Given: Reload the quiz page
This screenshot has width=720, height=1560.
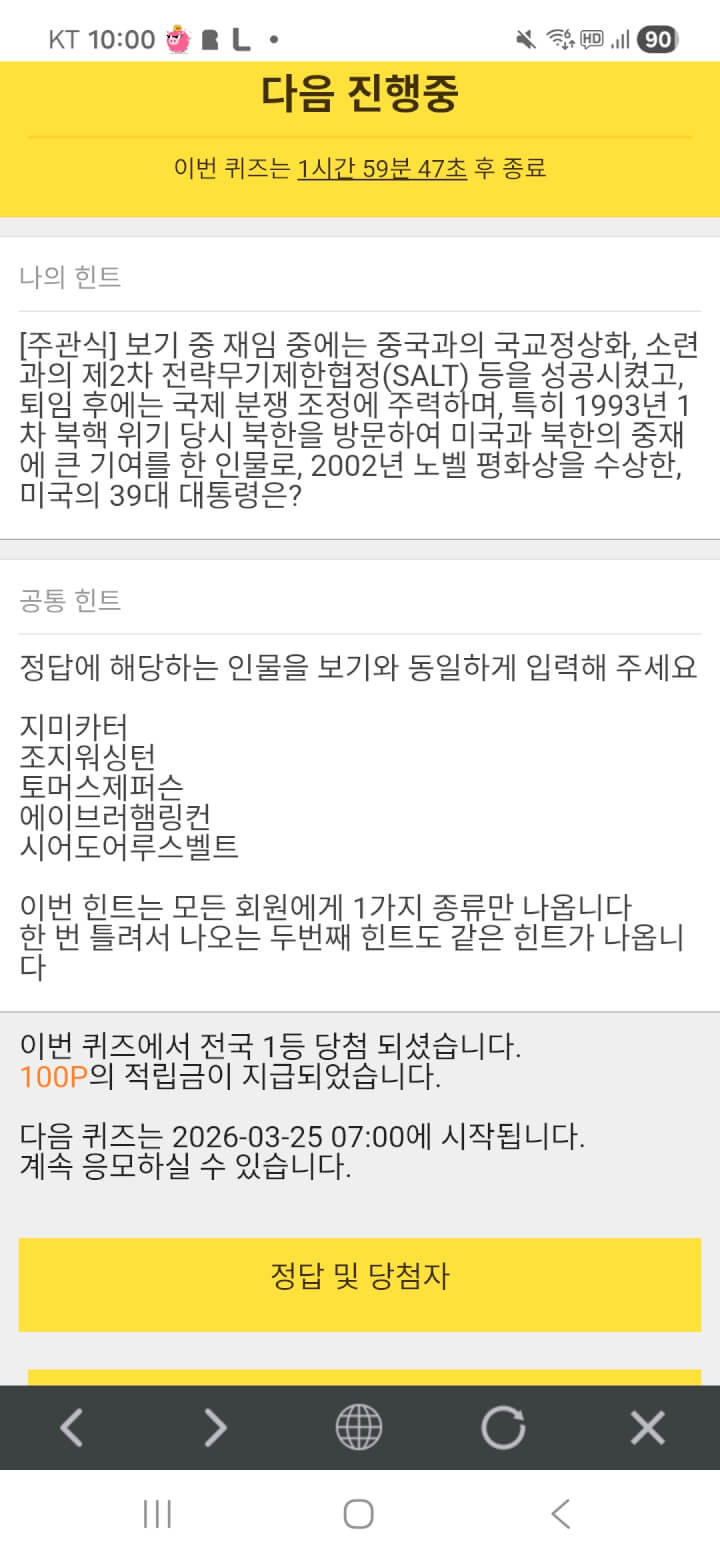Looking at the screenshot, I should pos(503,1427).
